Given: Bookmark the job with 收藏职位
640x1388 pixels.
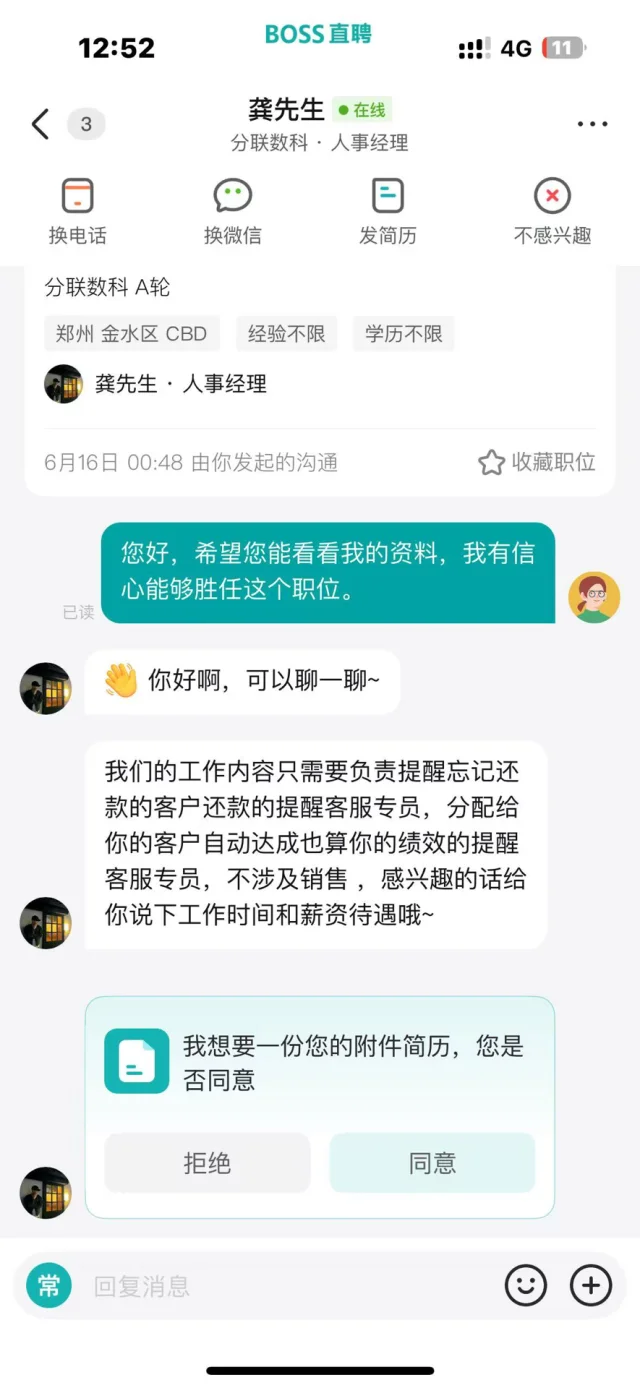Looking at the screenshot, I should point(537,462).
